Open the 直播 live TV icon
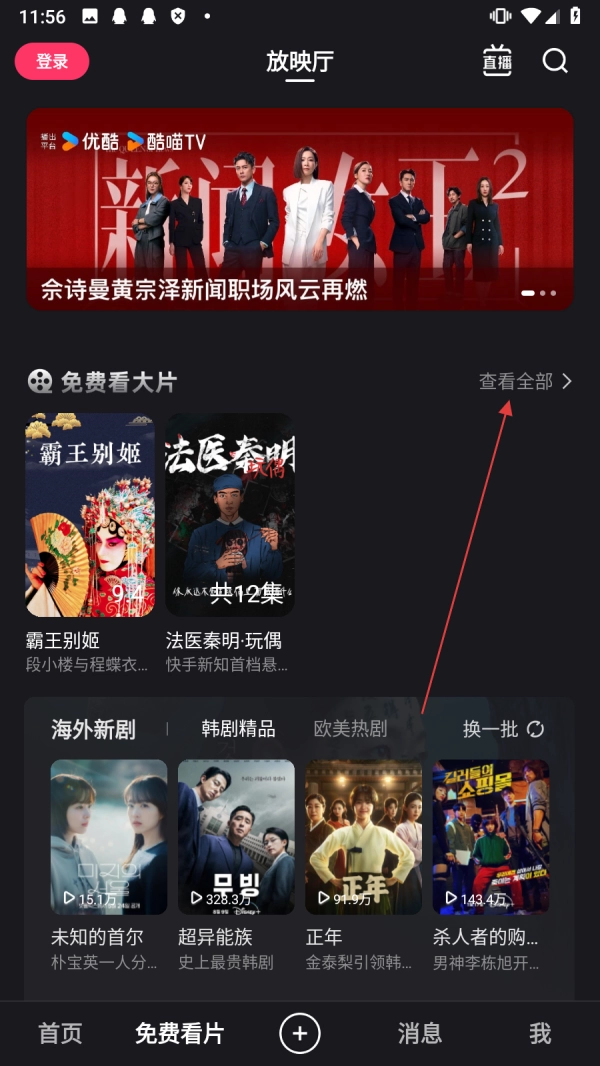Image resolution: width=600 pixels, height=1066 pixels. pos(497,61)
